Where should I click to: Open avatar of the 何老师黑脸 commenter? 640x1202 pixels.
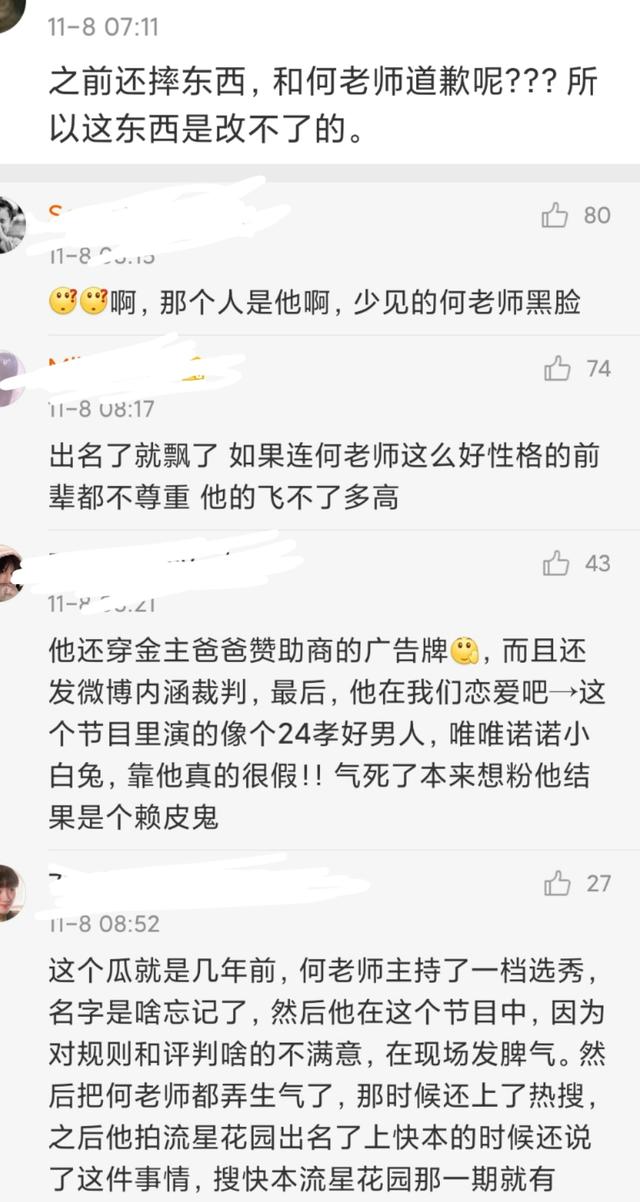point(10,226)
